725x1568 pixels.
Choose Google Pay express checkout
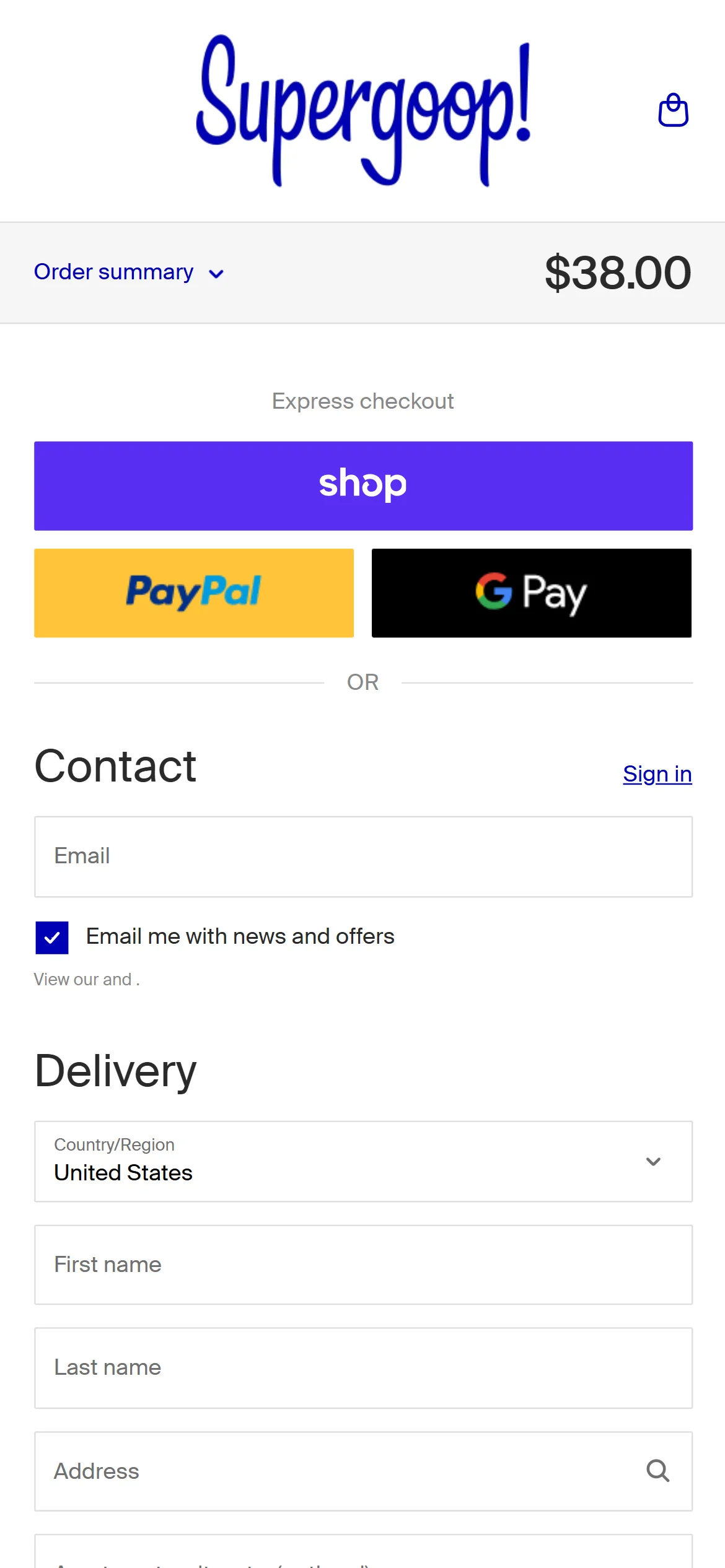point(531,593)
